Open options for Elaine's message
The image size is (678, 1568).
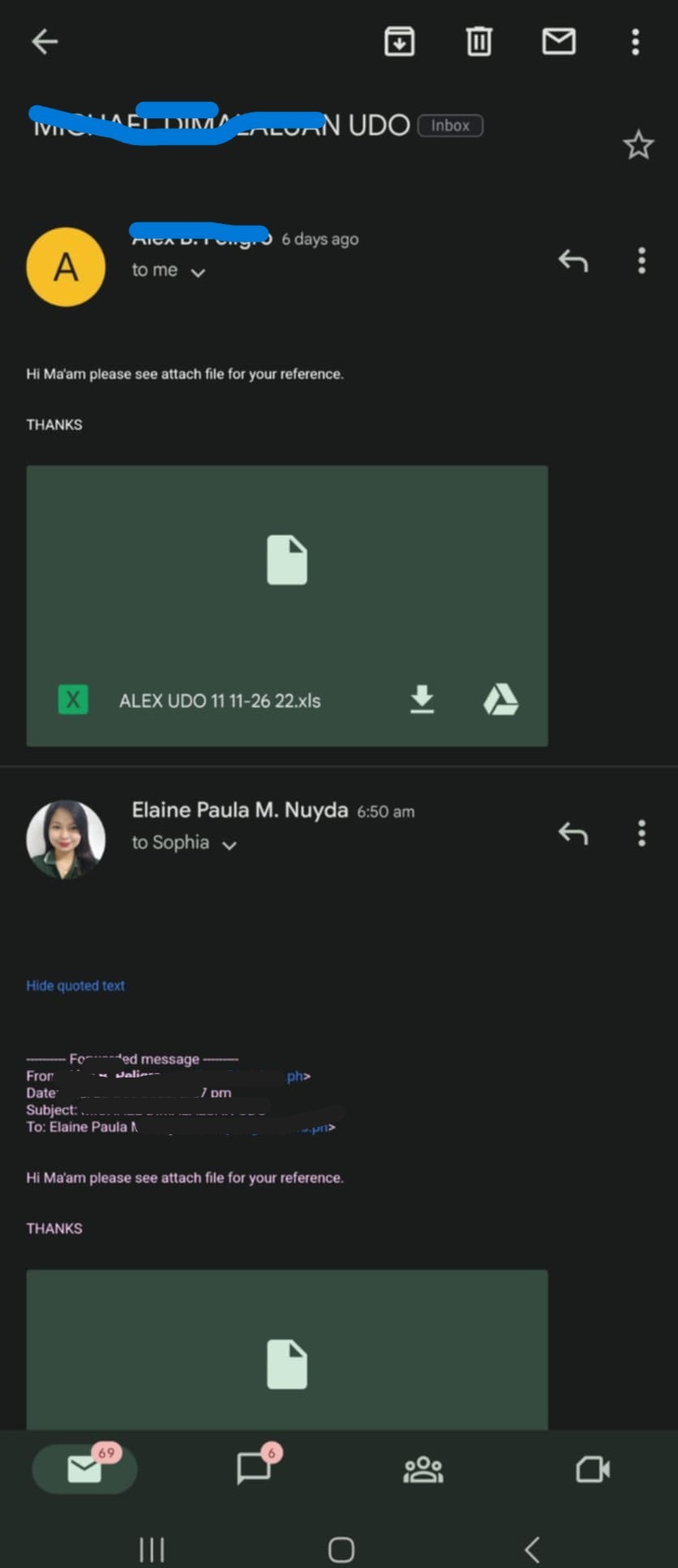[x=642, y=833]
